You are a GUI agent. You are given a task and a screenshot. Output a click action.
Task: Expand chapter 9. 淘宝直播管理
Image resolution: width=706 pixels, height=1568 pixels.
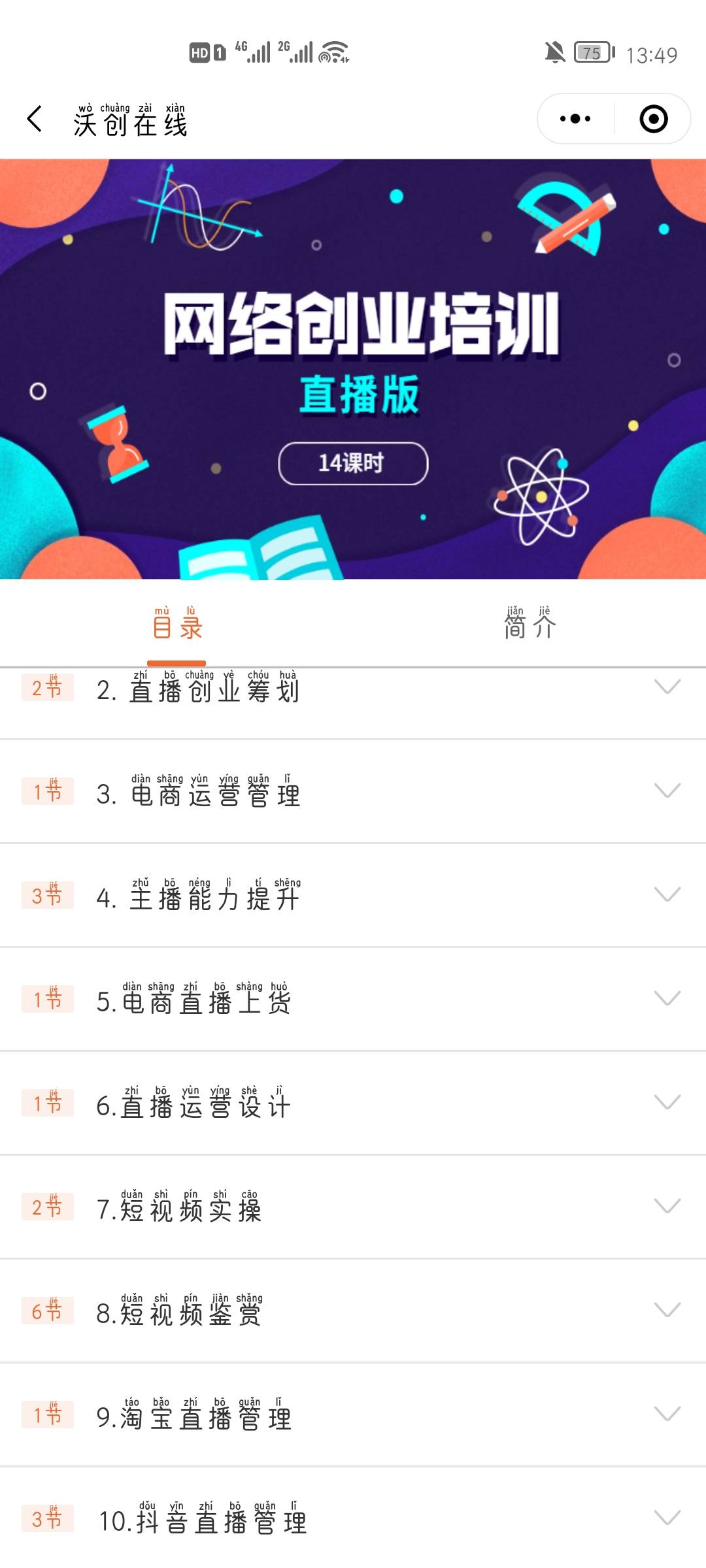(x=667, y=1414)
